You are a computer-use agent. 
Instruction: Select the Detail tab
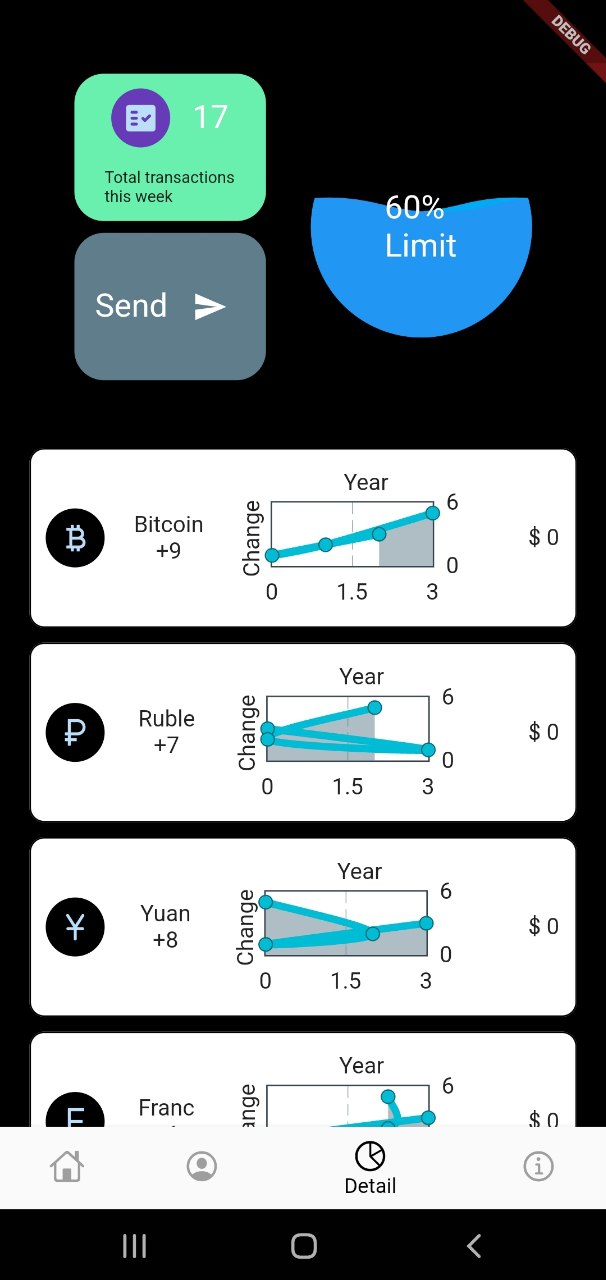tap(370, 1168)
